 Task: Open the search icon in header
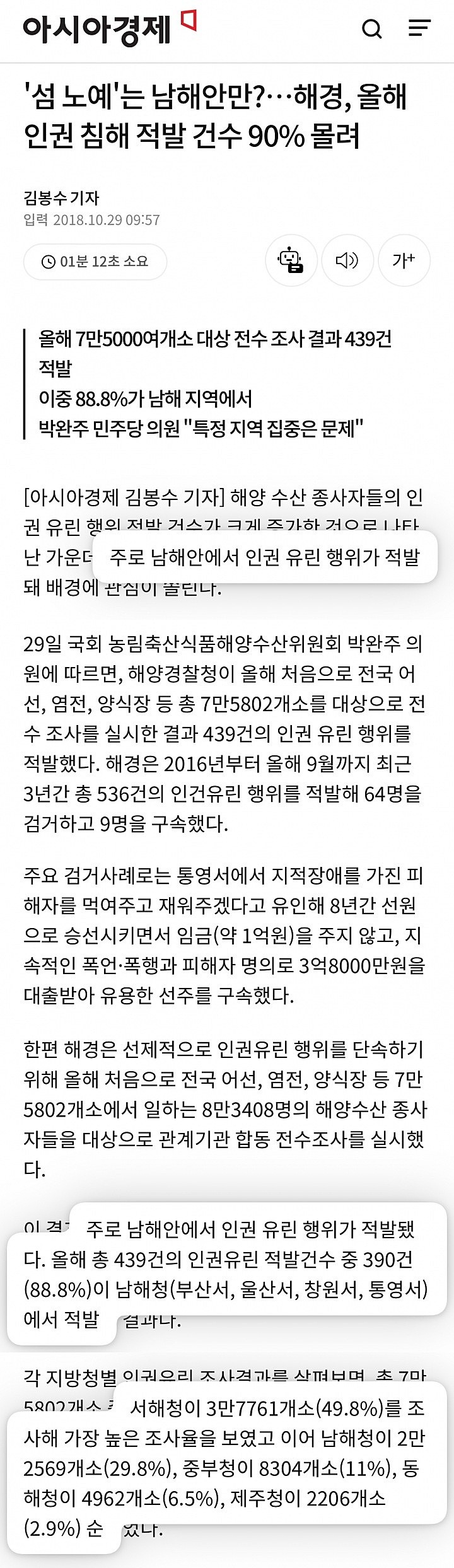[x=372, y=29]
